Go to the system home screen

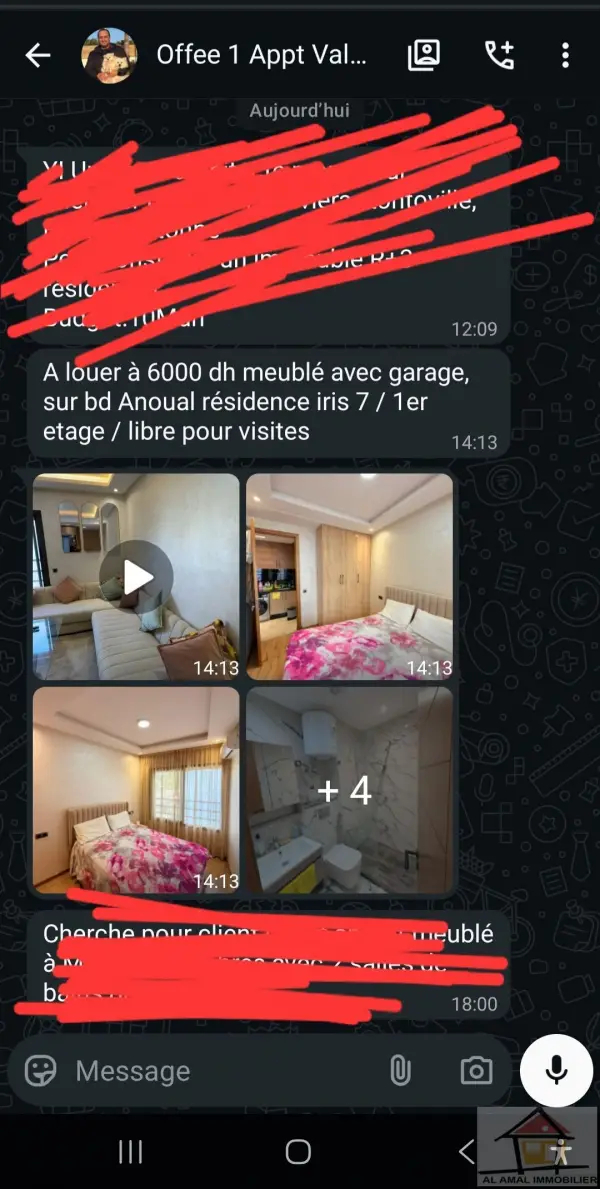click(x=298, y=1152)
